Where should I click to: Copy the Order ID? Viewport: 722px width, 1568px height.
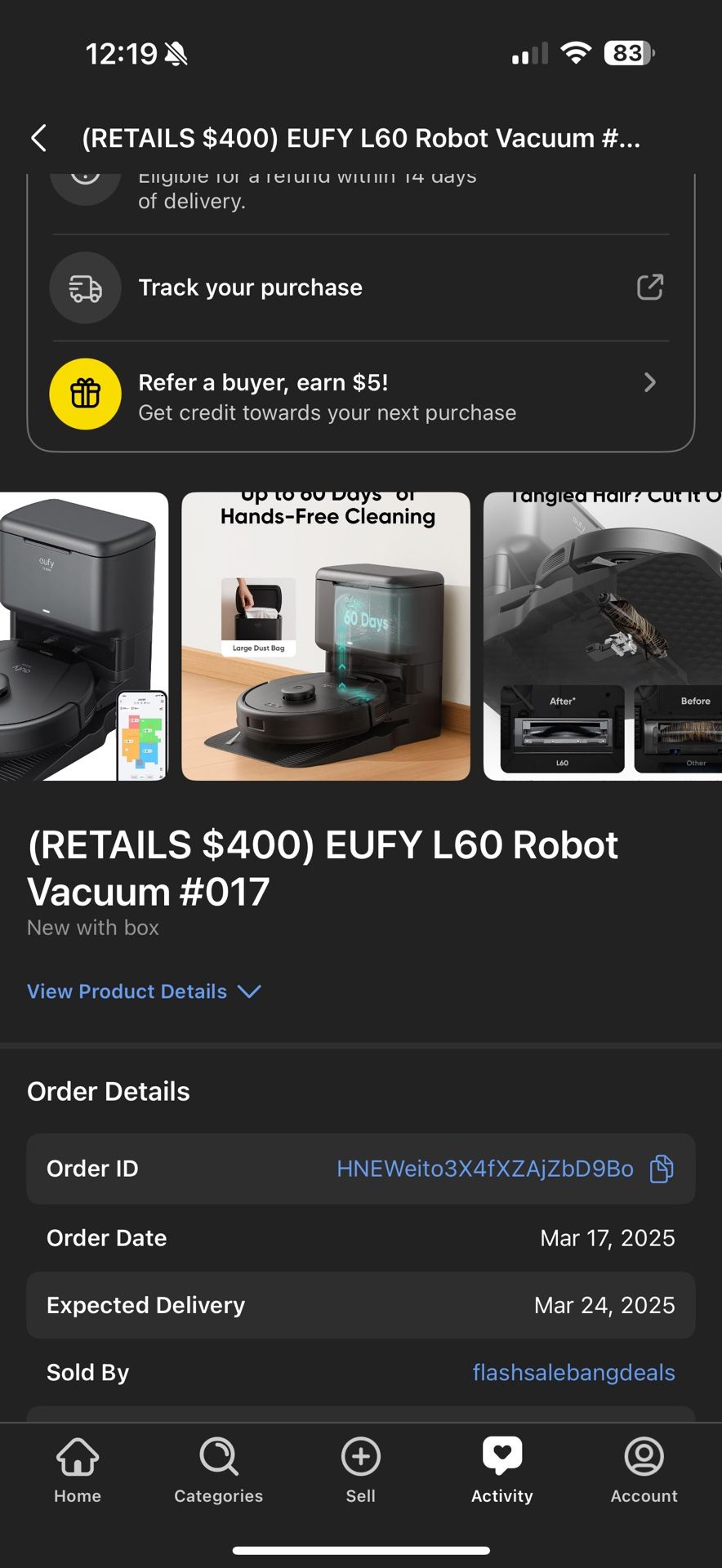(x=661, y=1169)
